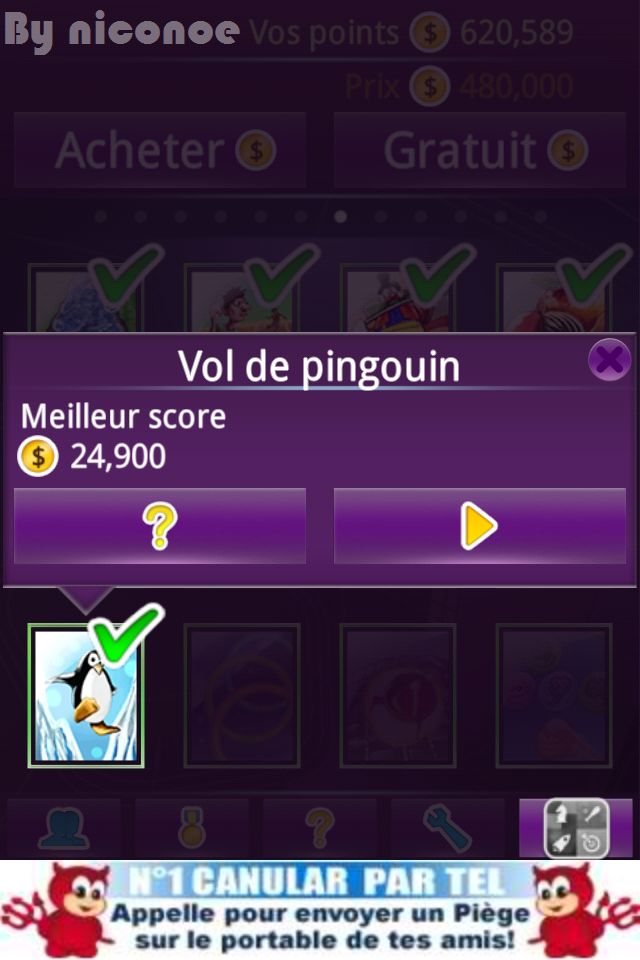Open the profile tab in bottom bar
Screen dimensions: 640x960
click(63, 829)
